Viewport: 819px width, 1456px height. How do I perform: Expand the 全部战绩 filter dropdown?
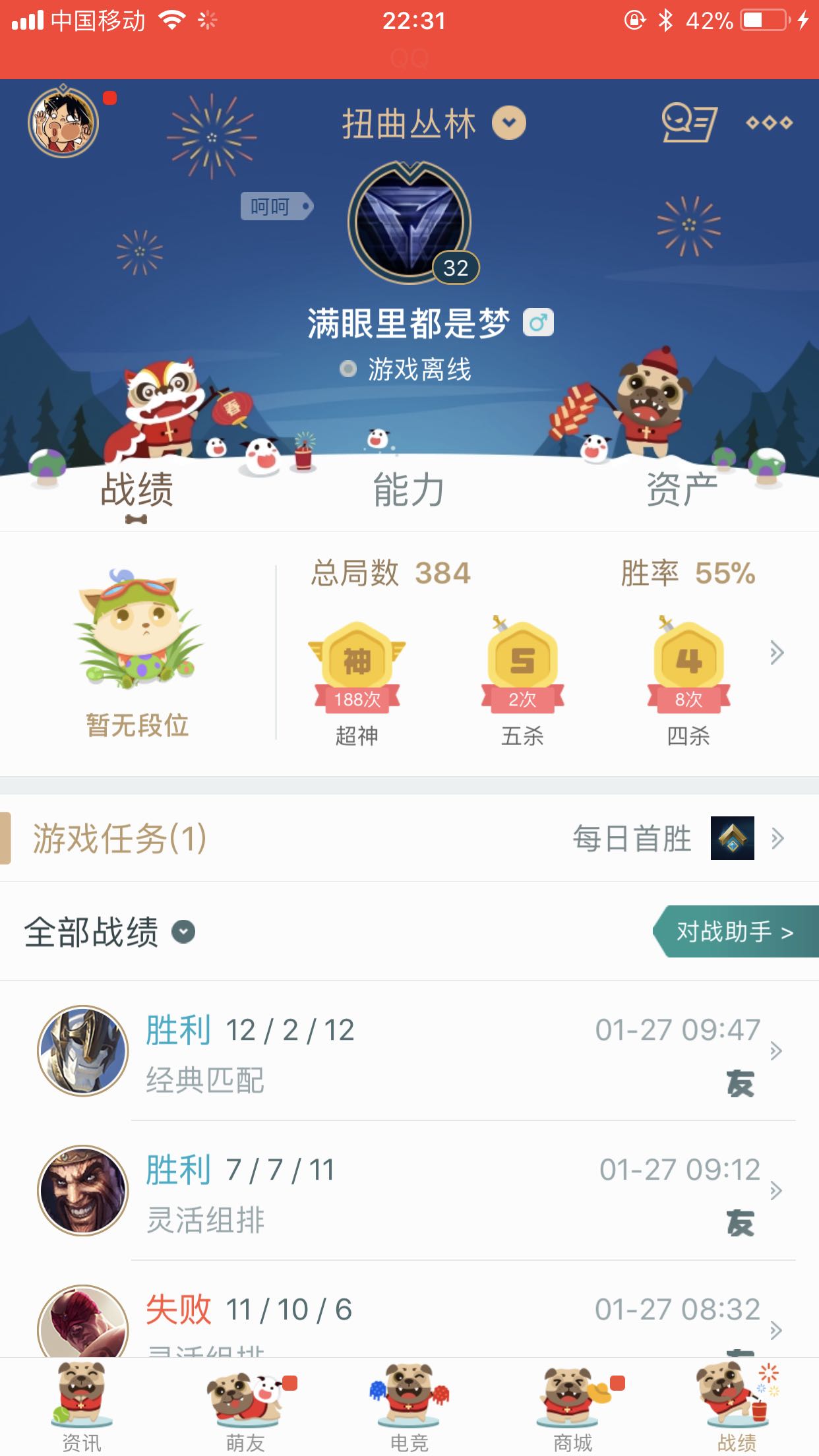pyautogui.click(x=183, y=932)
